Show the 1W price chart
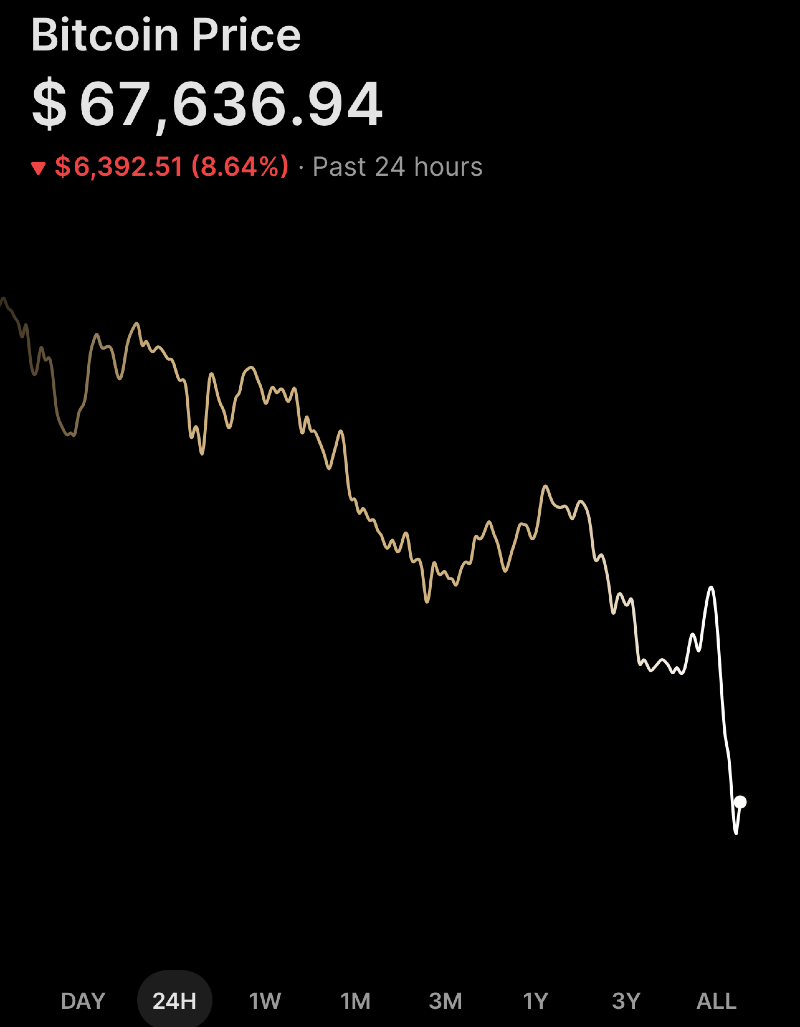This screenshot has width=800, height=1027. click(x=265, y=1000)
